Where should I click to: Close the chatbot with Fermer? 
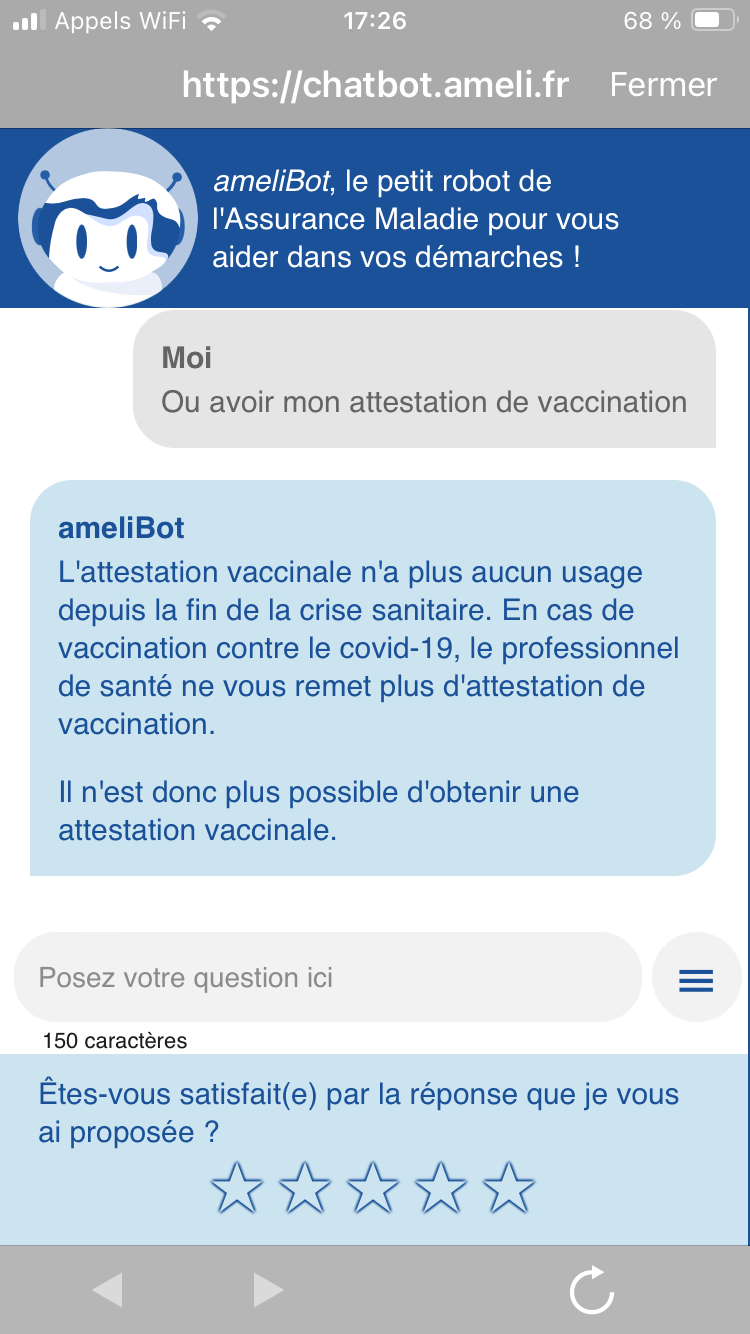tap(663, 84)
